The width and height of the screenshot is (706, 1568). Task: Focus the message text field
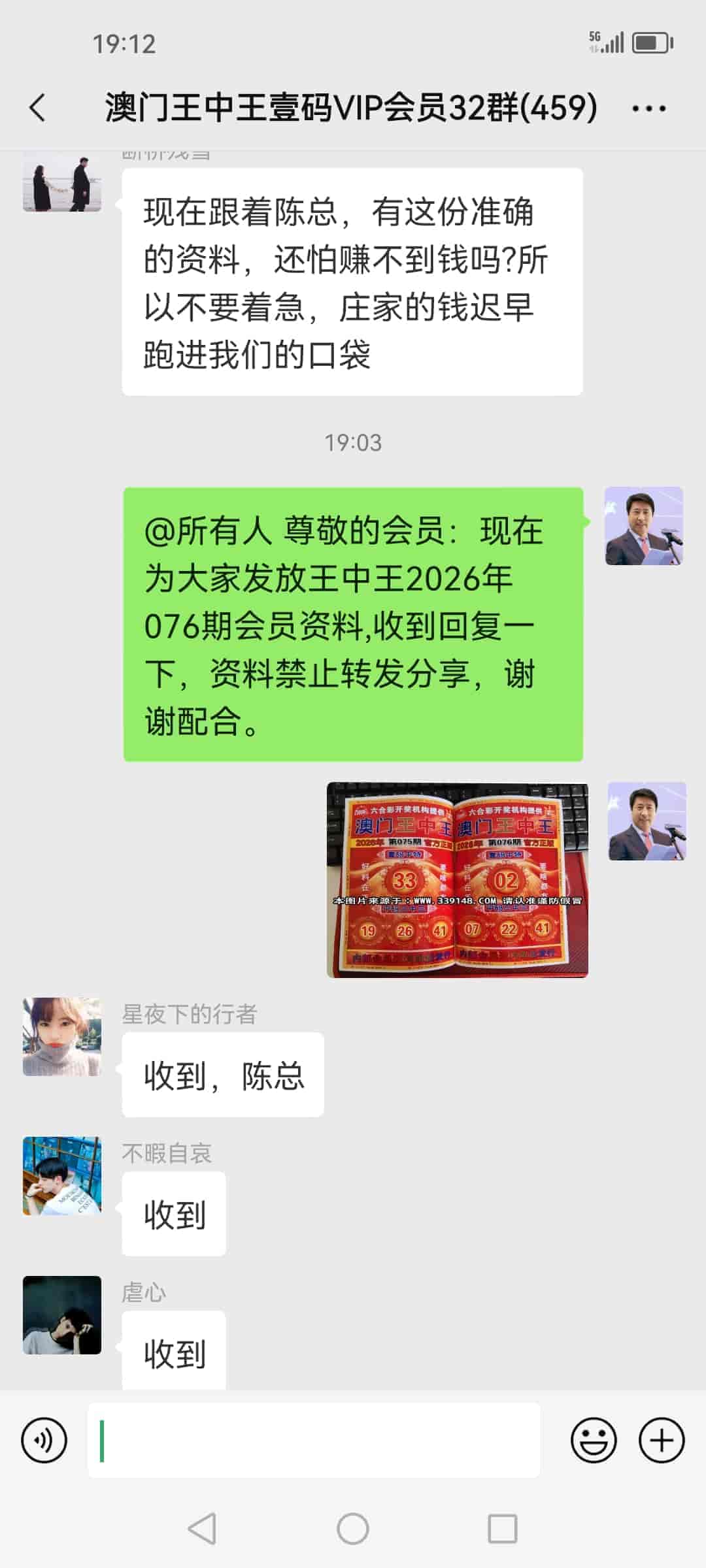point(314,1440)
